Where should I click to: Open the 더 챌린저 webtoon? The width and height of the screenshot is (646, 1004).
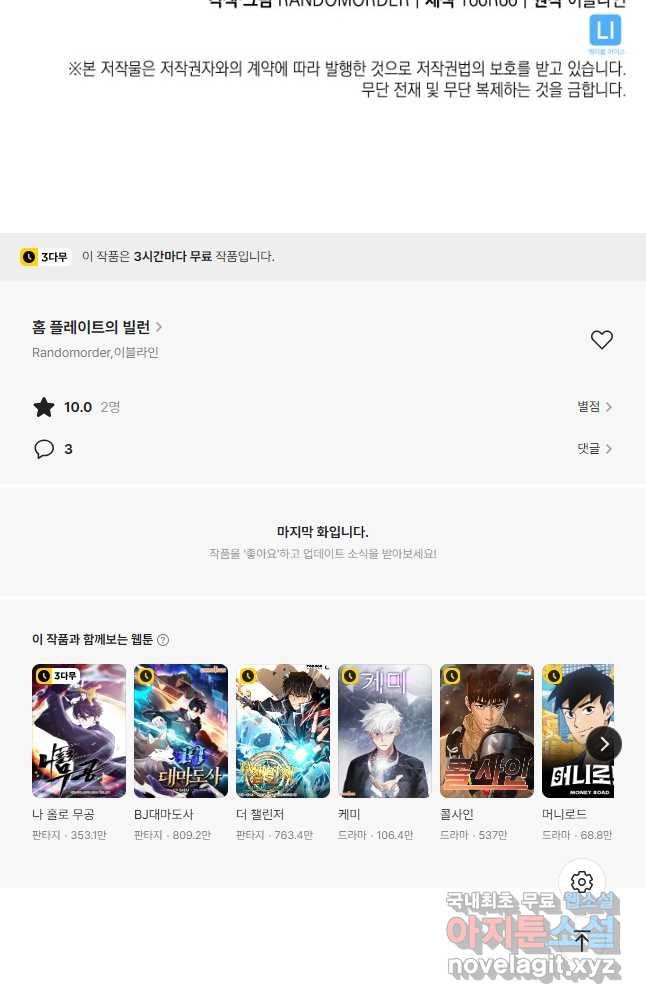coord(283,731)
